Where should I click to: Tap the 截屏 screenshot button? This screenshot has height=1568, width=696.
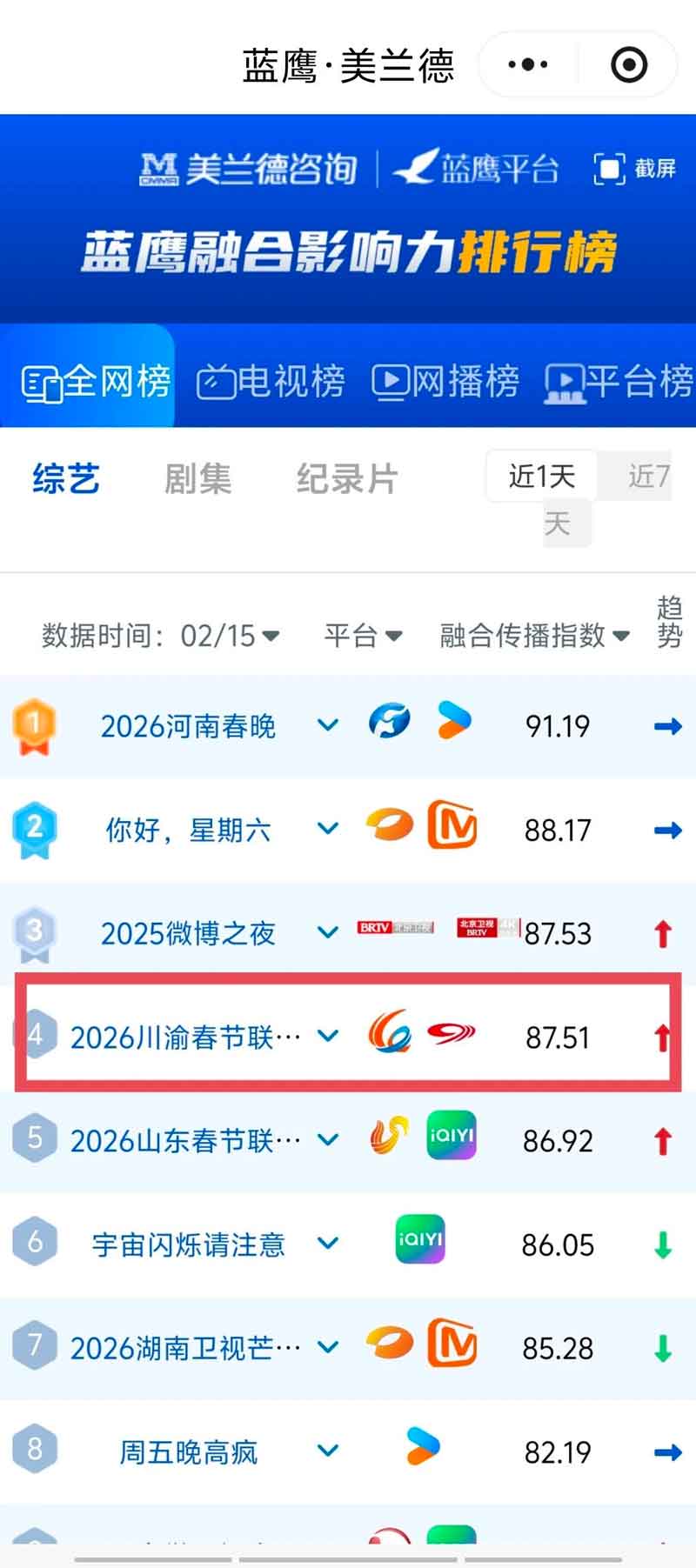635,168
